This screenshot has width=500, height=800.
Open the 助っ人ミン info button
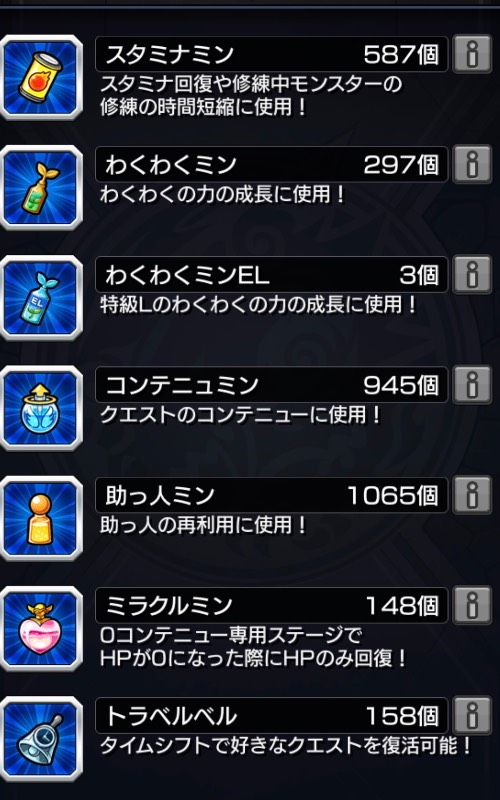(472, 495)
